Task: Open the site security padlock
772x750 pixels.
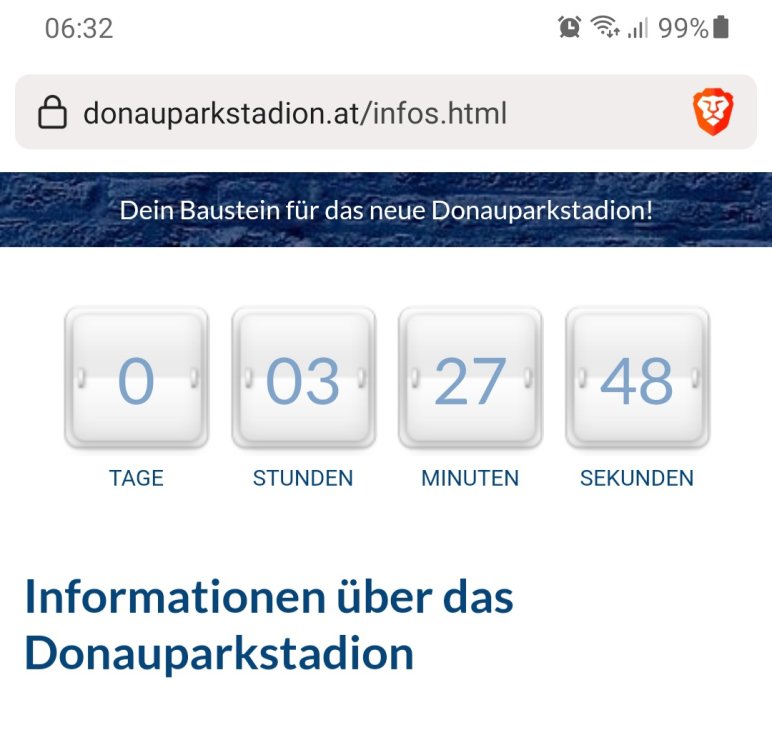Action: [52, 113]
